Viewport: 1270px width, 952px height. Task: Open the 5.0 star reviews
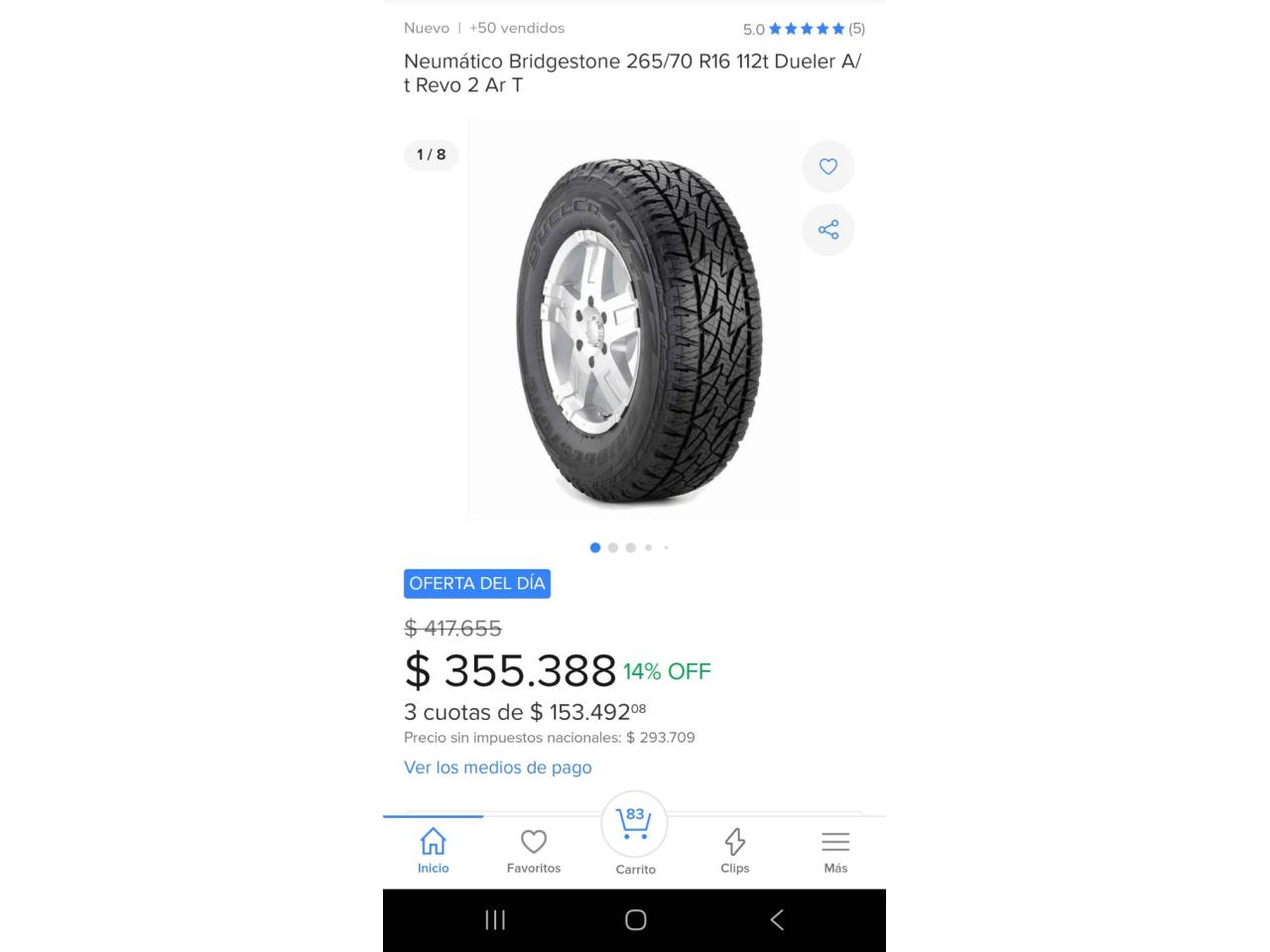[804, 29]
